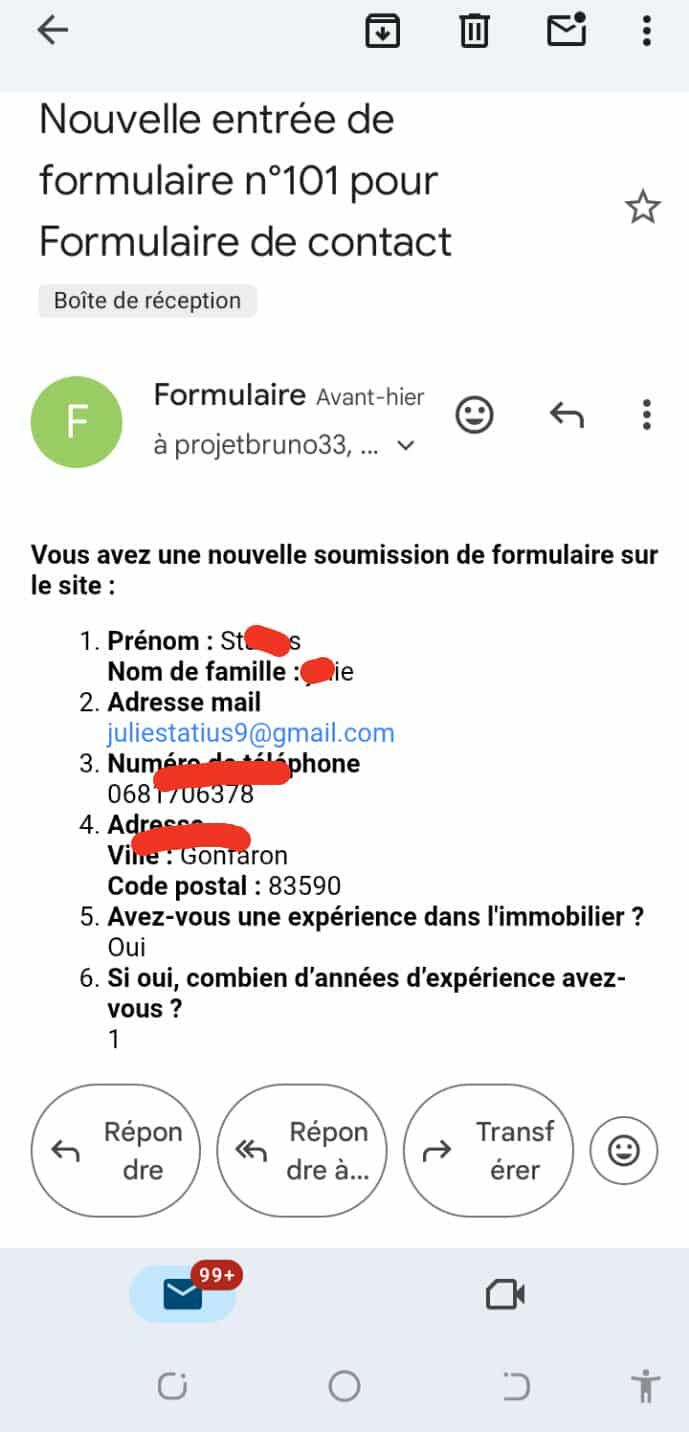Reply using the arrow beside sender
689x1432 pixels.
566,414
